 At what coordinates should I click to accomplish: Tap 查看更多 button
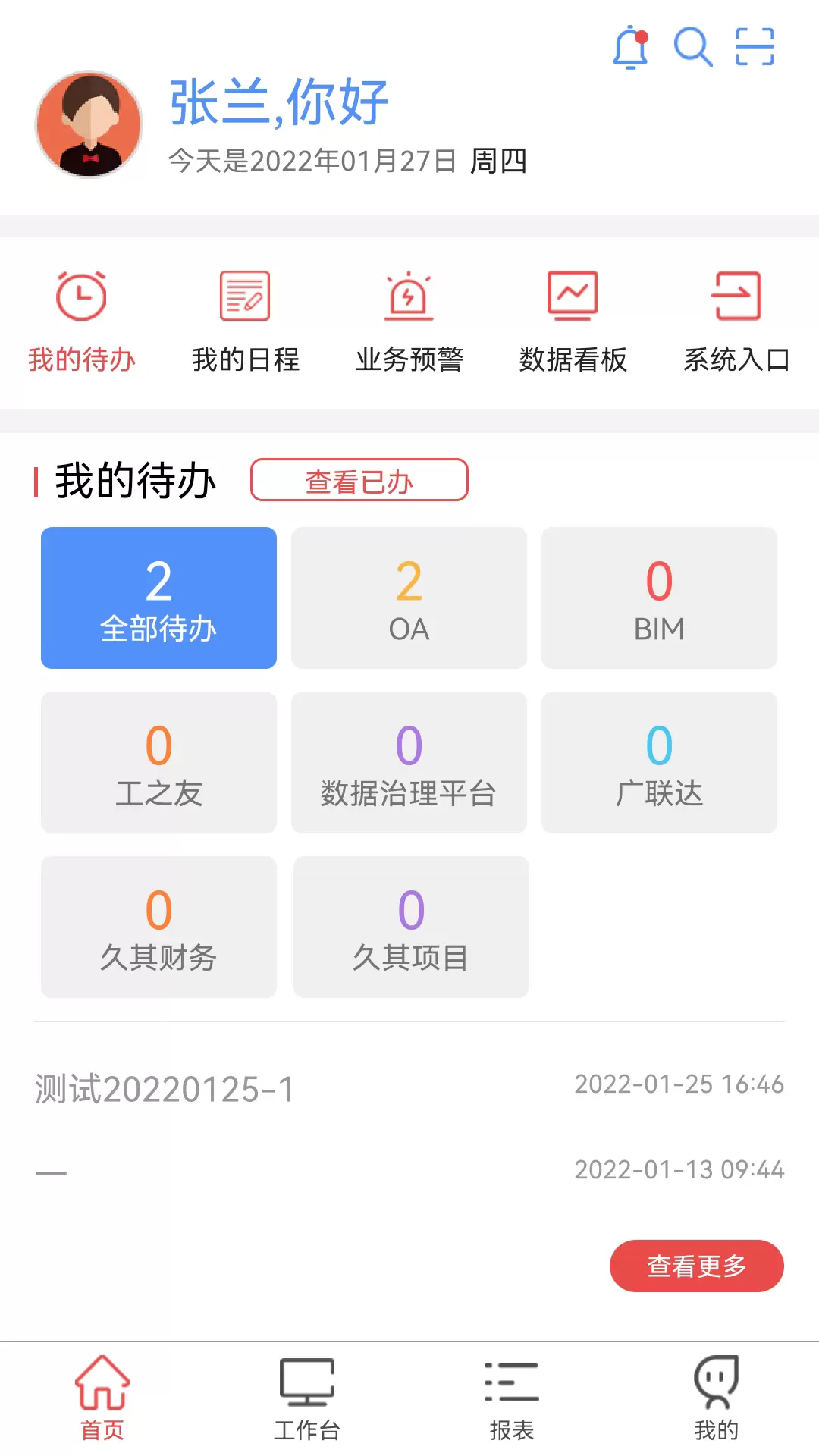point(697,1266)
